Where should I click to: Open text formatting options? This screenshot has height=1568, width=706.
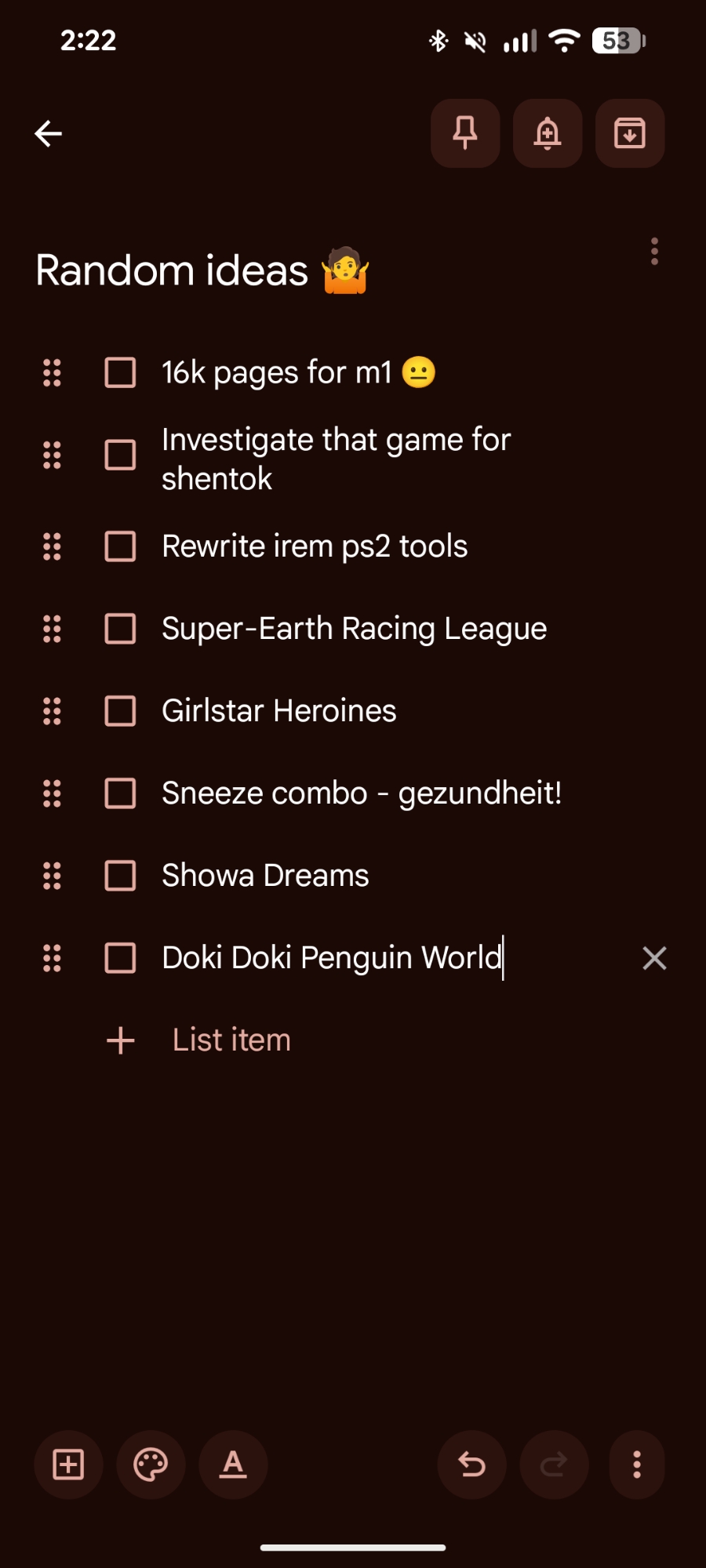click(x=233, y=1465)
